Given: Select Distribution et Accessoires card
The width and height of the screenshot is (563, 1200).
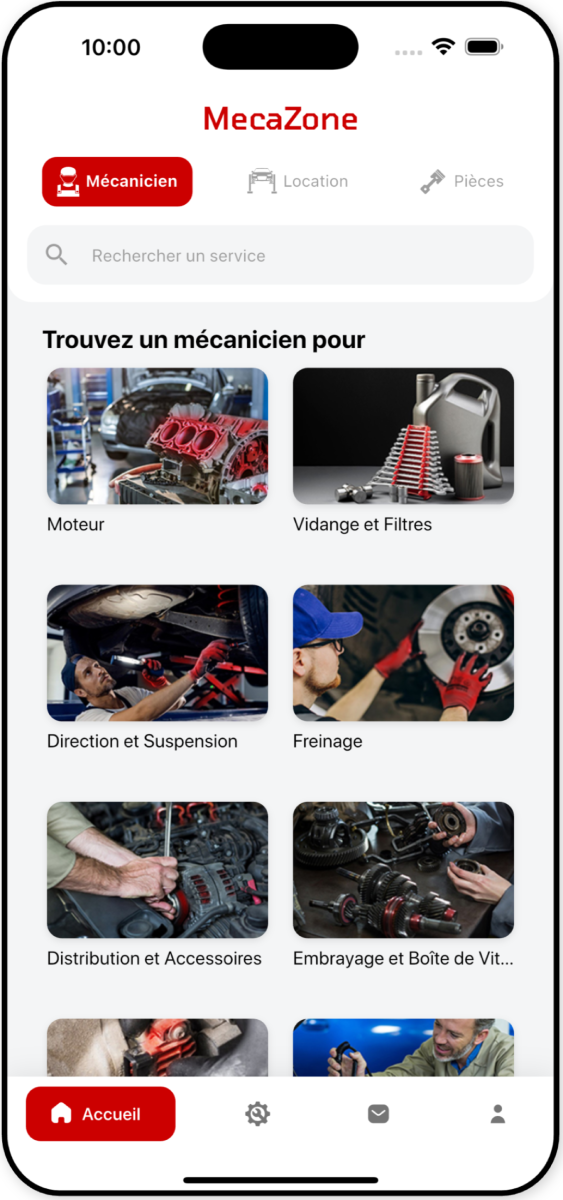Looking at the screenshot, I should pos(157,885).
